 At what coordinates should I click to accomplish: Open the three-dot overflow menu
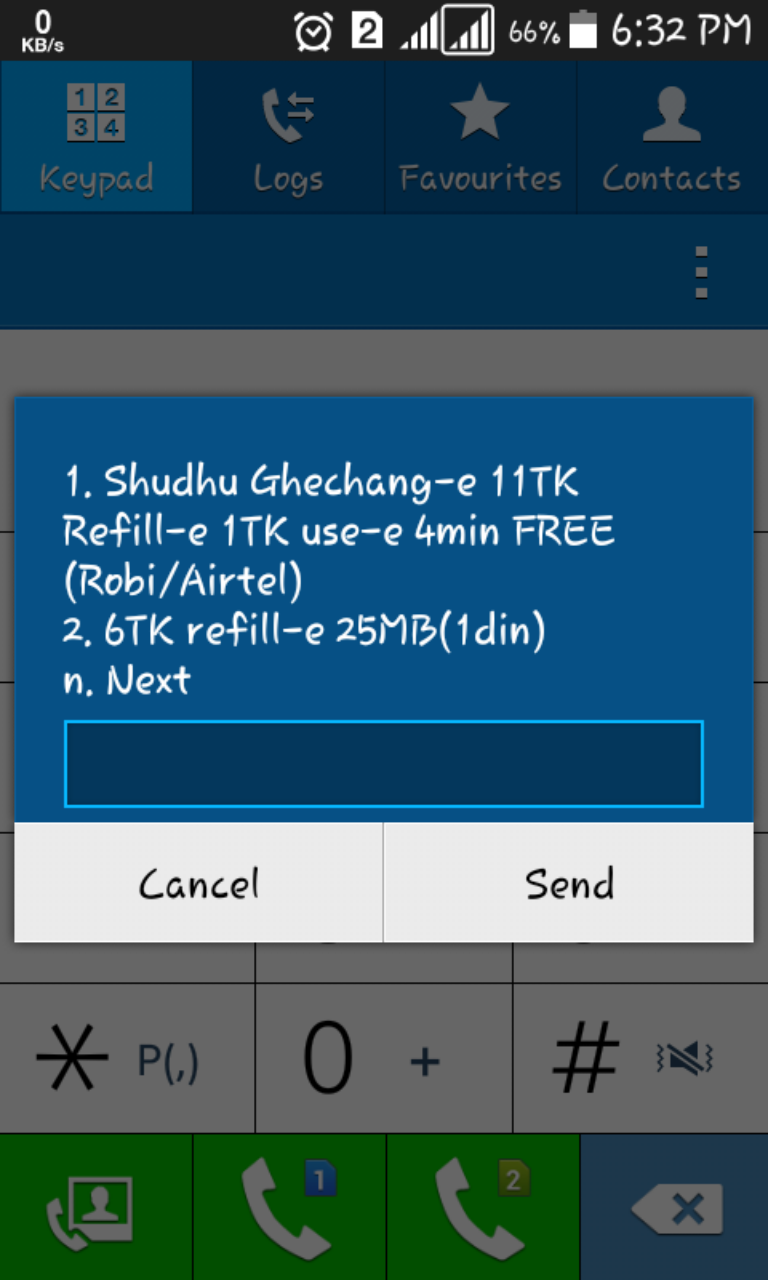(x=701, y=272)
